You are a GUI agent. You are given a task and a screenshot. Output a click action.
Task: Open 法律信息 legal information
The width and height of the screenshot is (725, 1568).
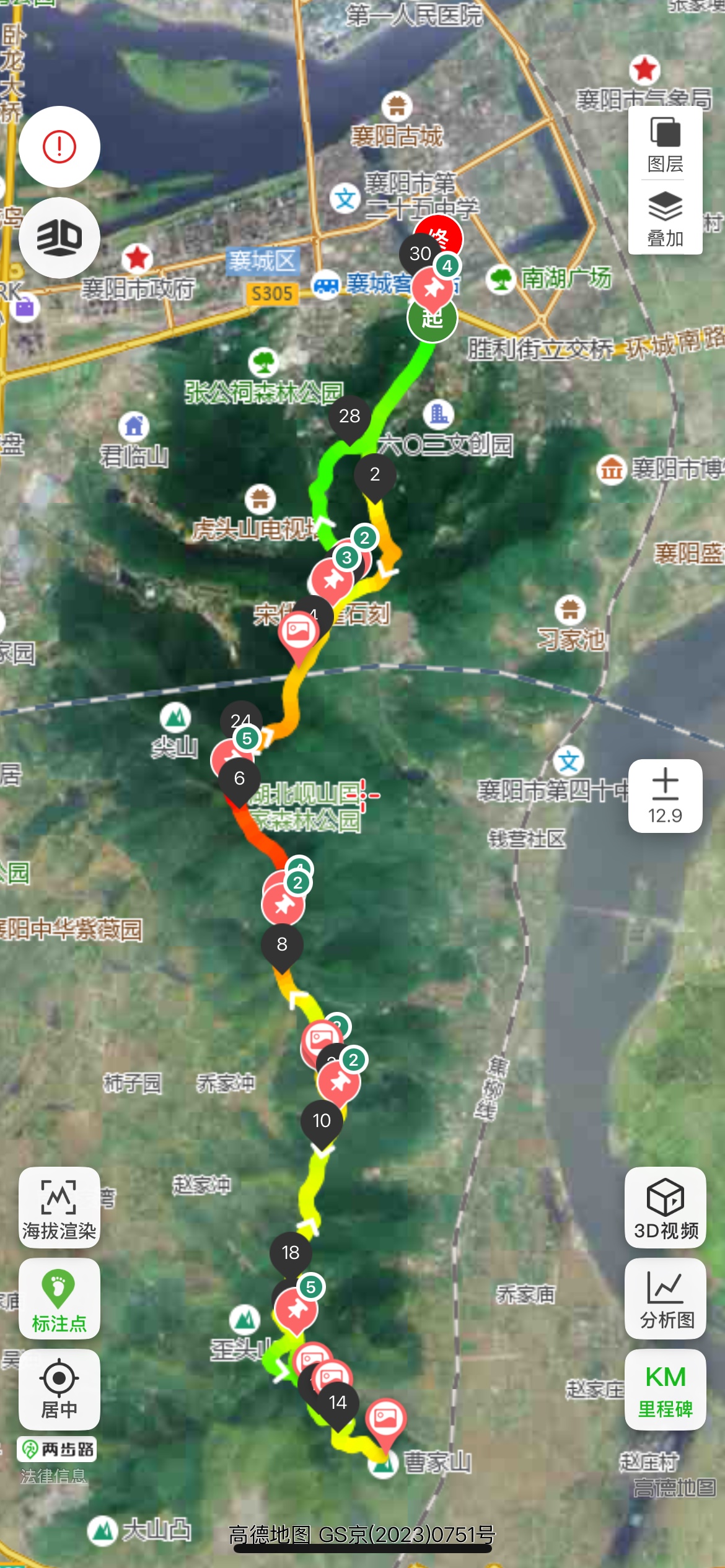pyautogui.click(x=53, y=1476)
